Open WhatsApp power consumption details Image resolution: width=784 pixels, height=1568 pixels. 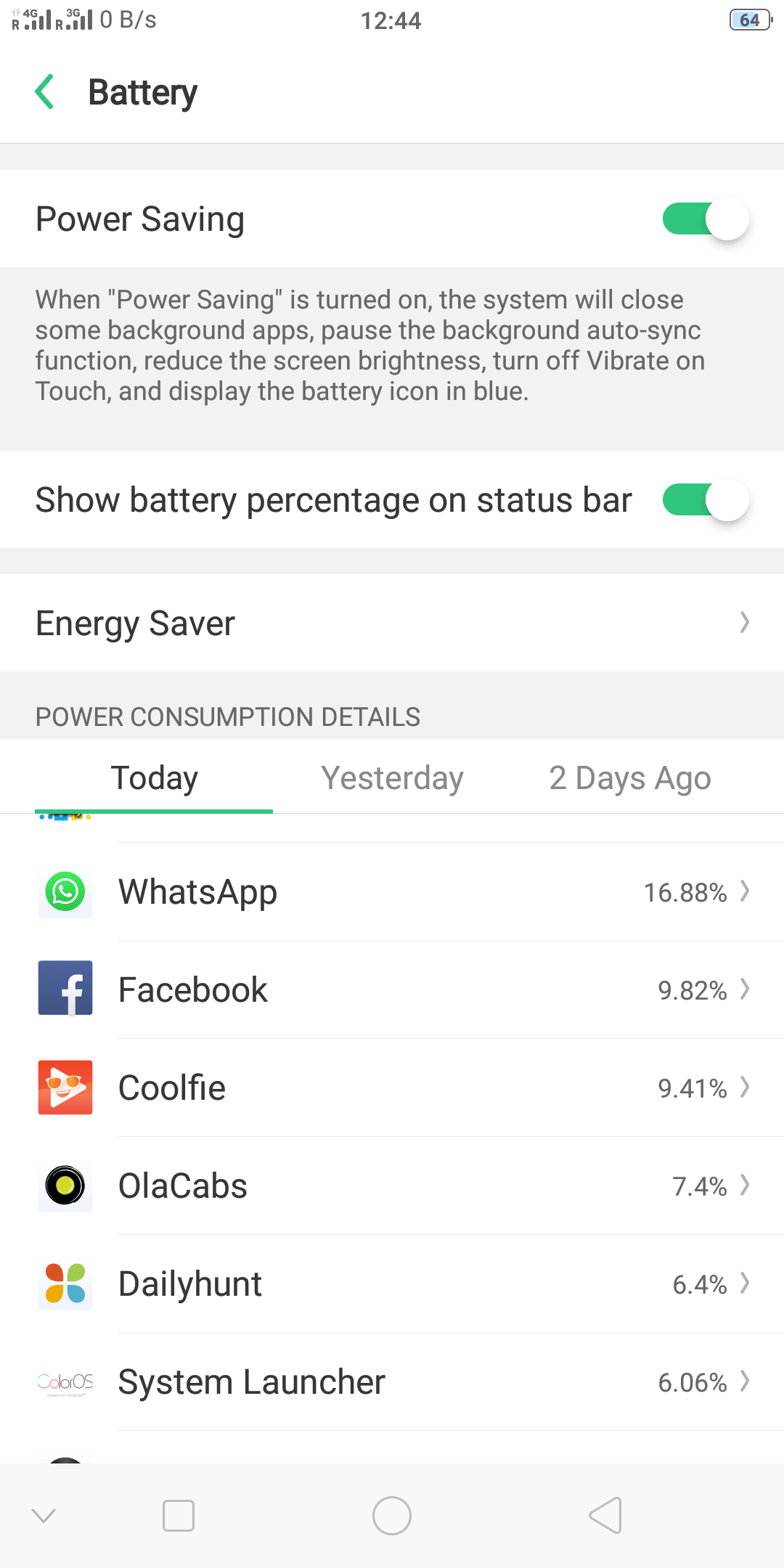(392, 892)
